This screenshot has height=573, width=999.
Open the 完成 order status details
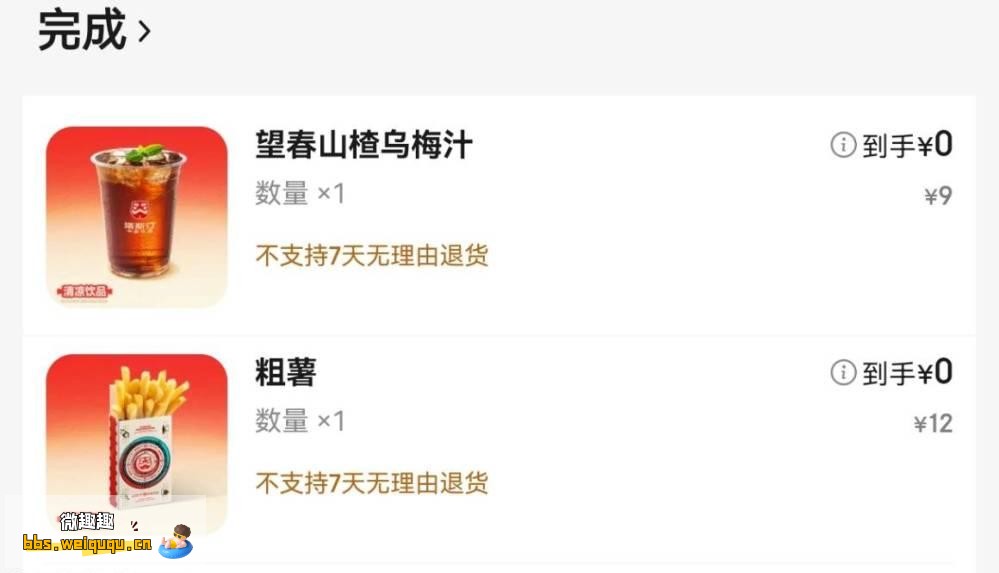pyautogui.click(x=94, y=31)
